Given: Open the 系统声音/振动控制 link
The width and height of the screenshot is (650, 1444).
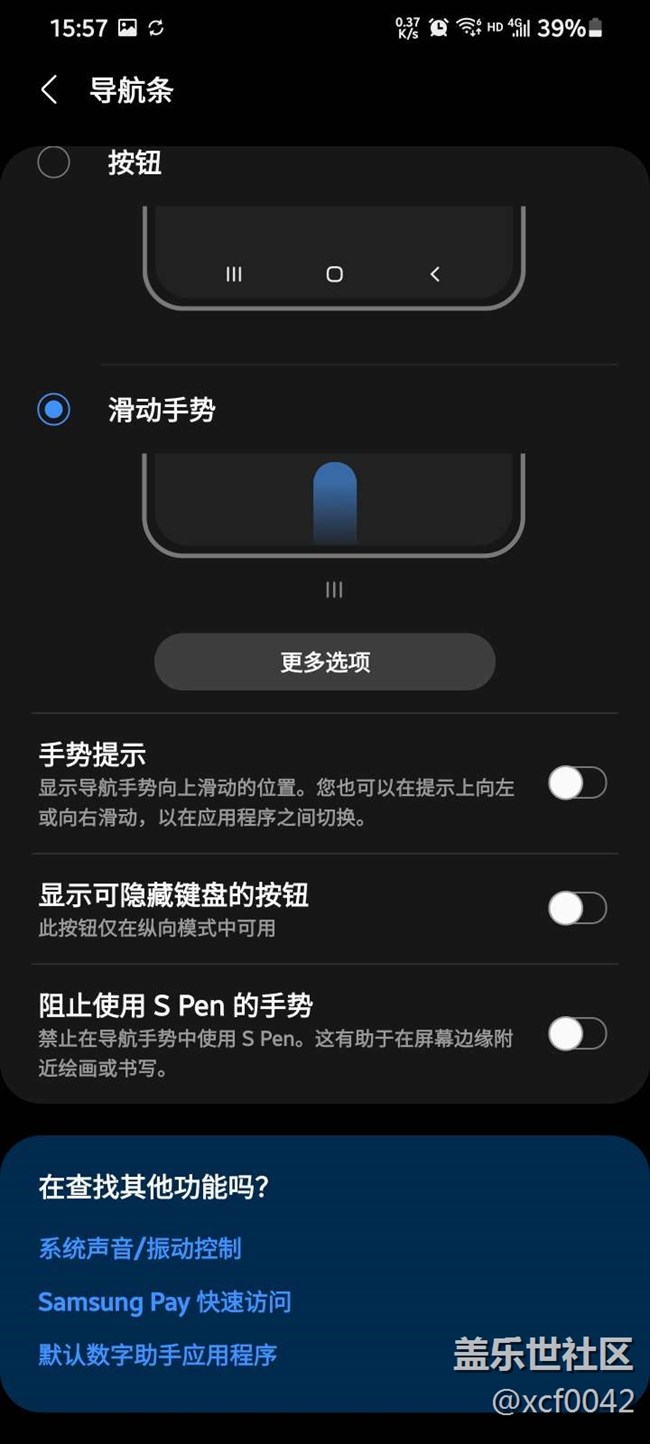Looking at the screenshot, I should click(140, 1248).
